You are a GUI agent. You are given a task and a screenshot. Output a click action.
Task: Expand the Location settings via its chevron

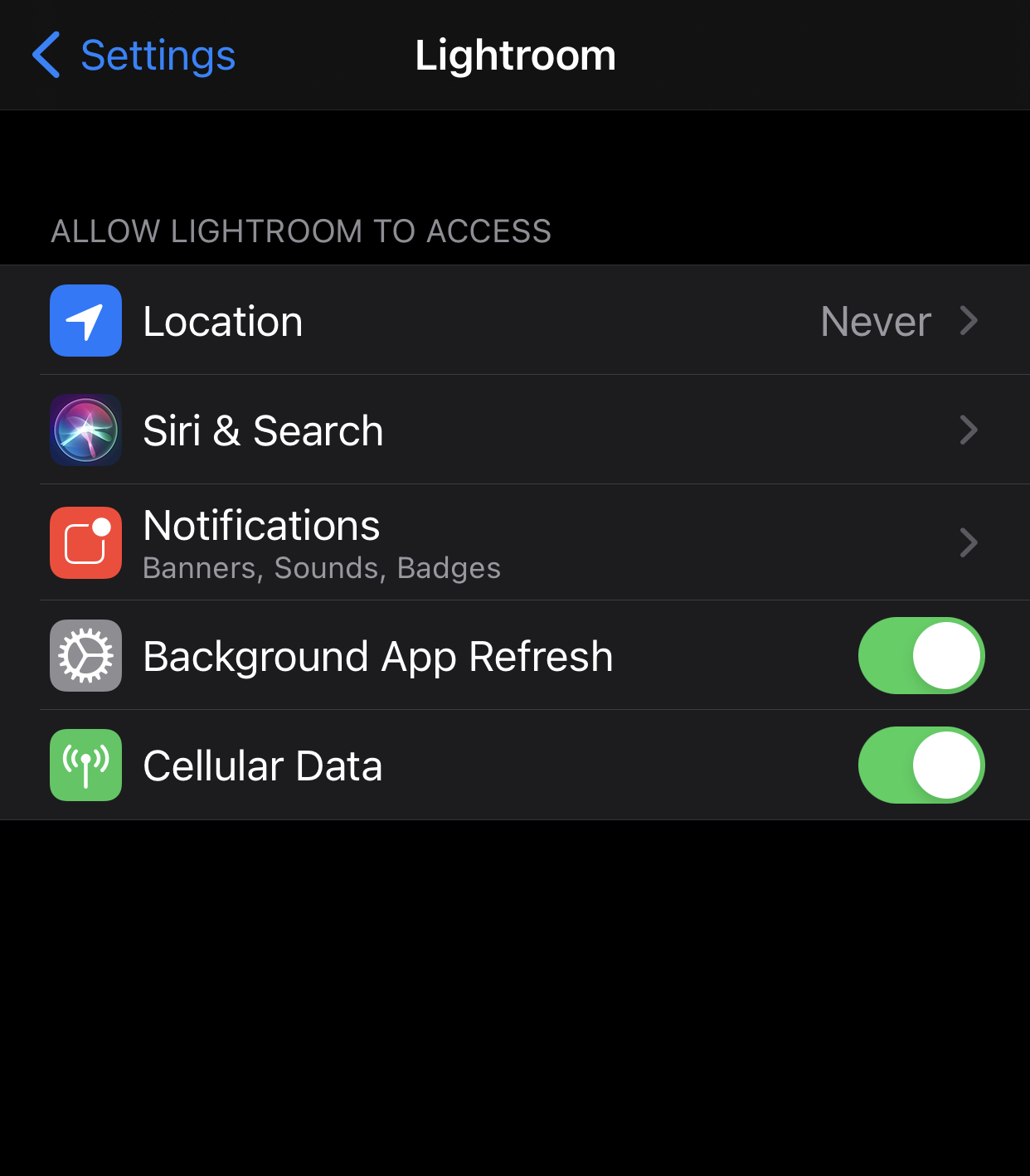click(x=968, y=321)
